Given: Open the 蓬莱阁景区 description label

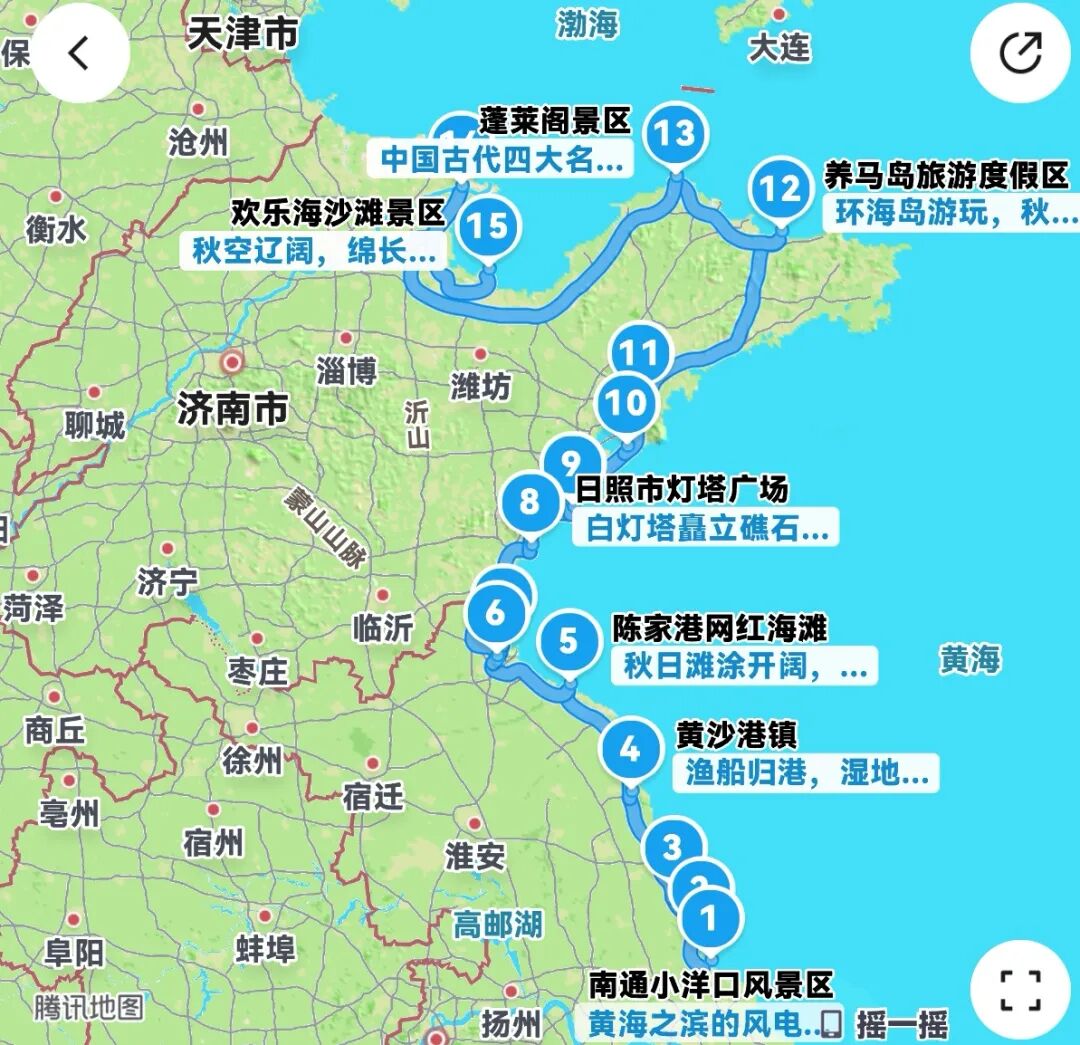Looking at the screenshot, I should pyautogui.click(x=501, y=160).
